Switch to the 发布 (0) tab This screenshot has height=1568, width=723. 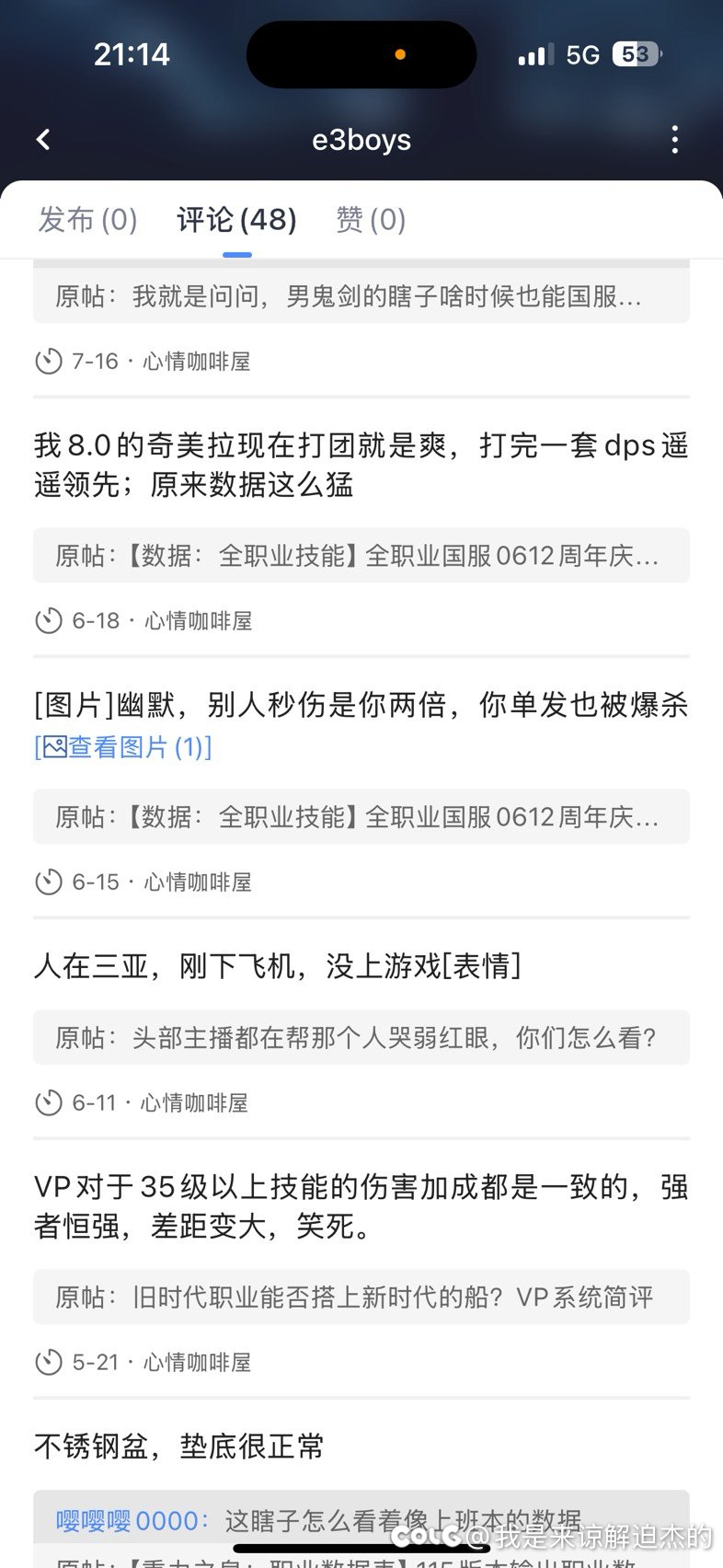pyautogui.click(x=86, y=219)
